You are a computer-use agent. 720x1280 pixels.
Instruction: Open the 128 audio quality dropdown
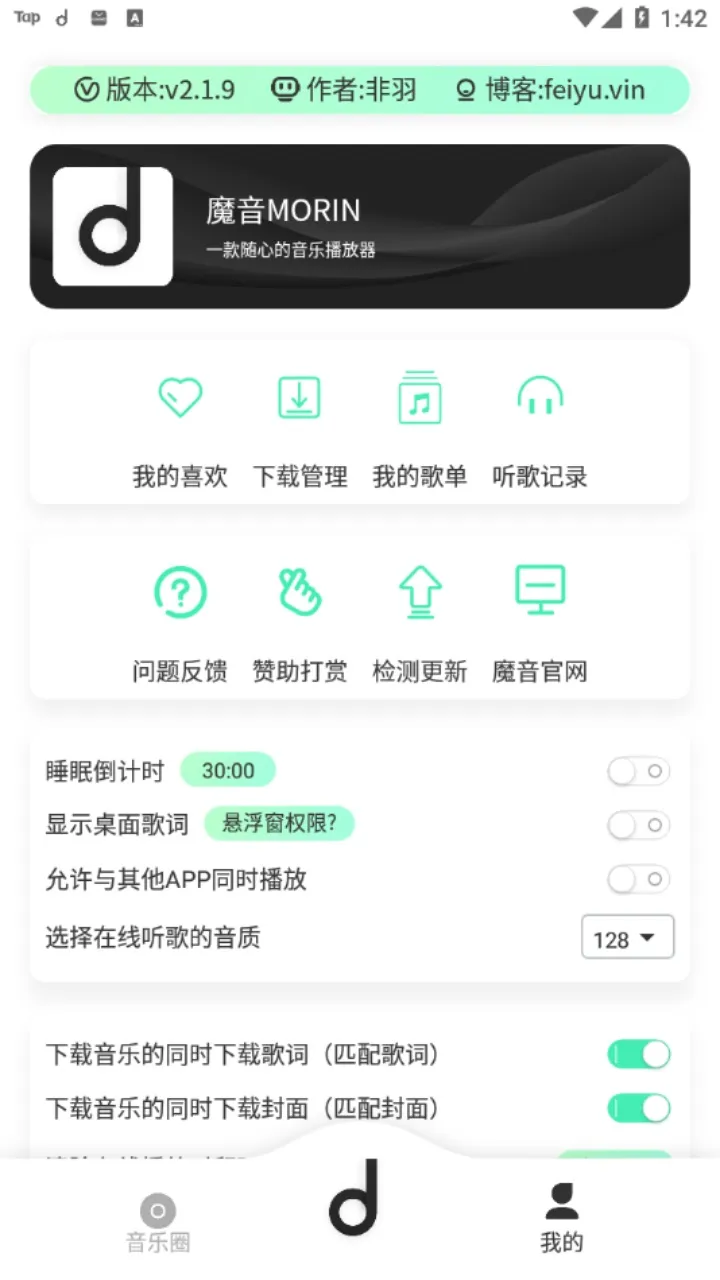coord(627,938)
